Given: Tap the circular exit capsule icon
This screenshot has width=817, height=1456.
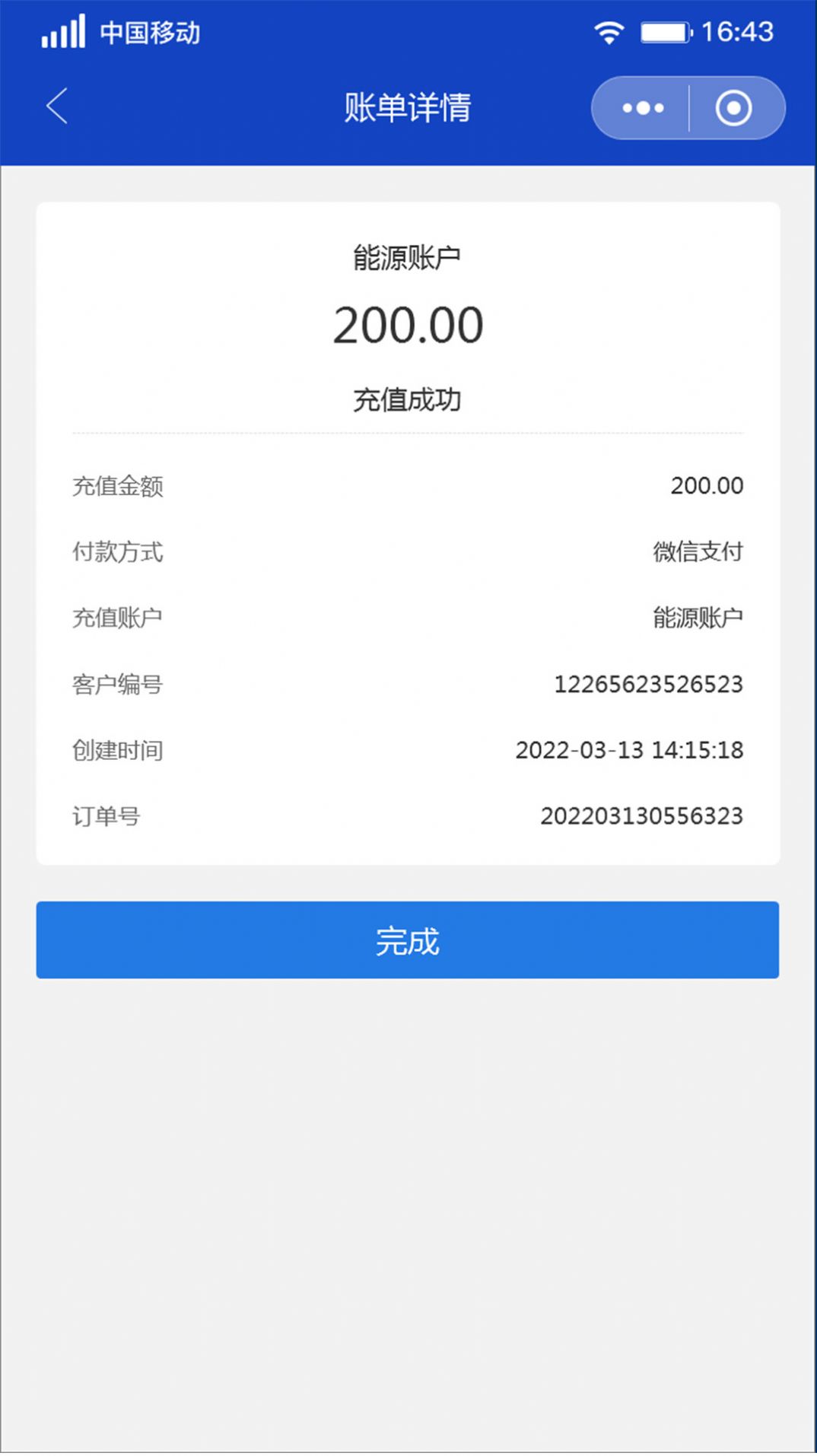Looking at the screenshot, I should [733, 107].
